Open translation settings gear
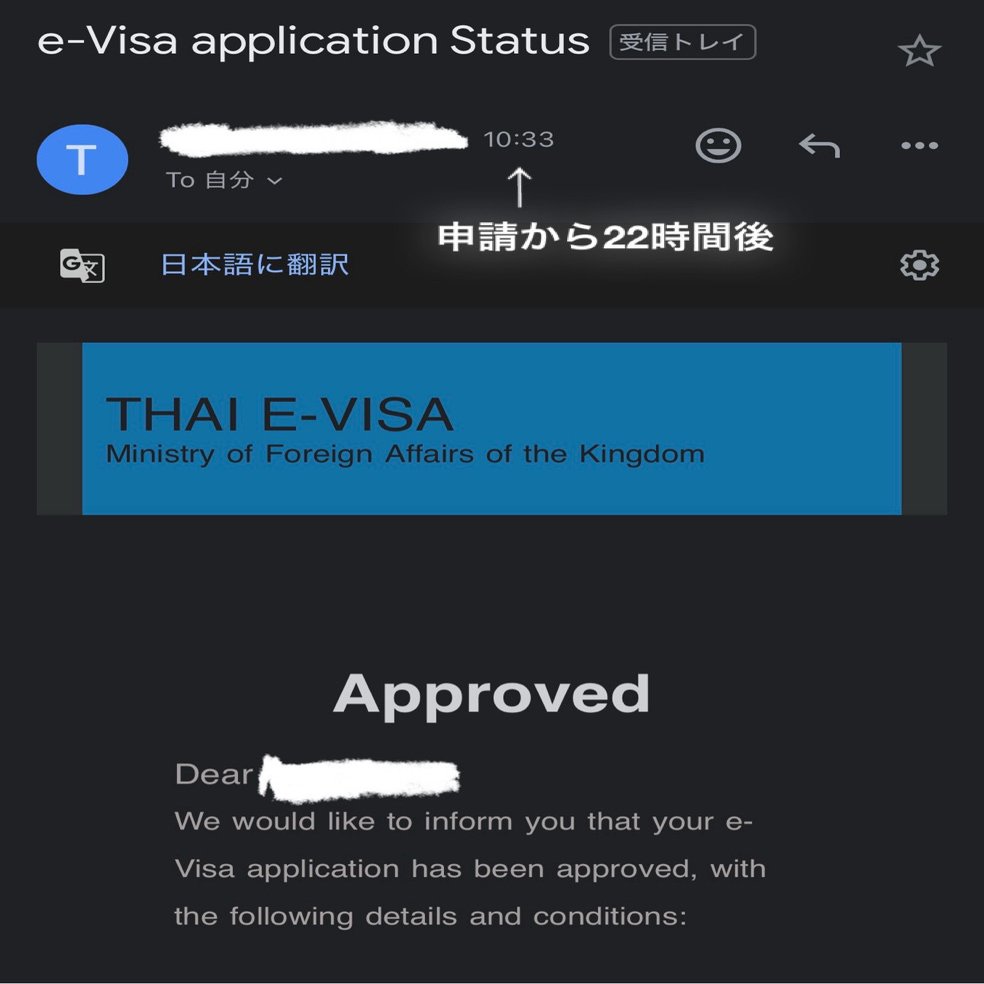The width and height of the screenshot is (984, 984). click(919, 265)
